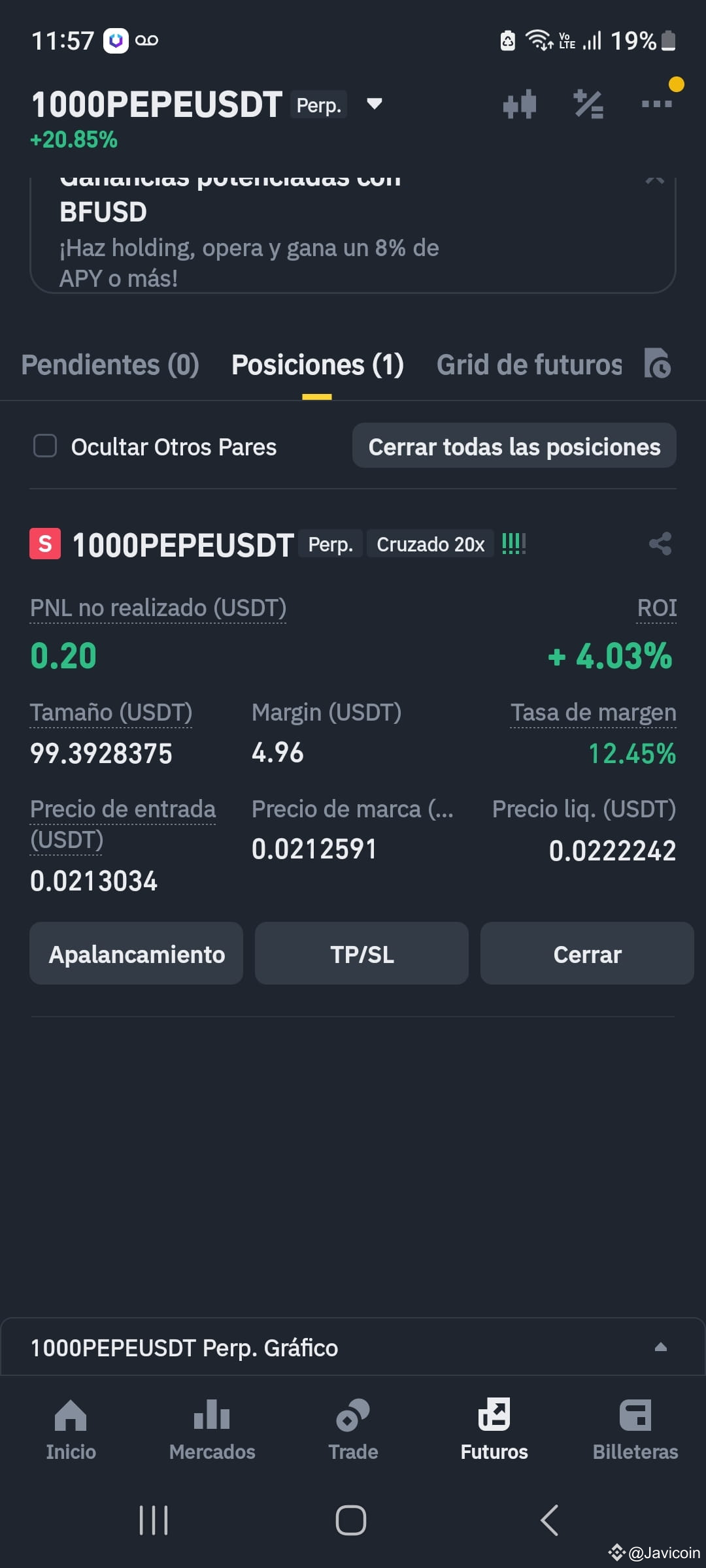Switch to the Grid de futuros tab

[x=529, y=365]
